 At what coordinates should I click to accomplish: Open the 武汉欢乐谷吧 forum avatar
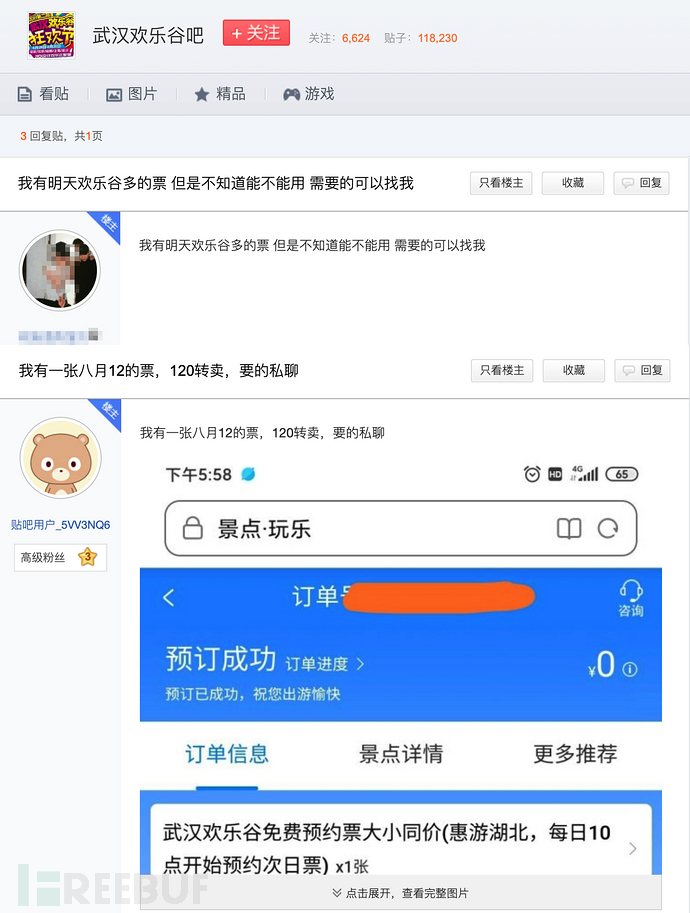tap(51, 35)
